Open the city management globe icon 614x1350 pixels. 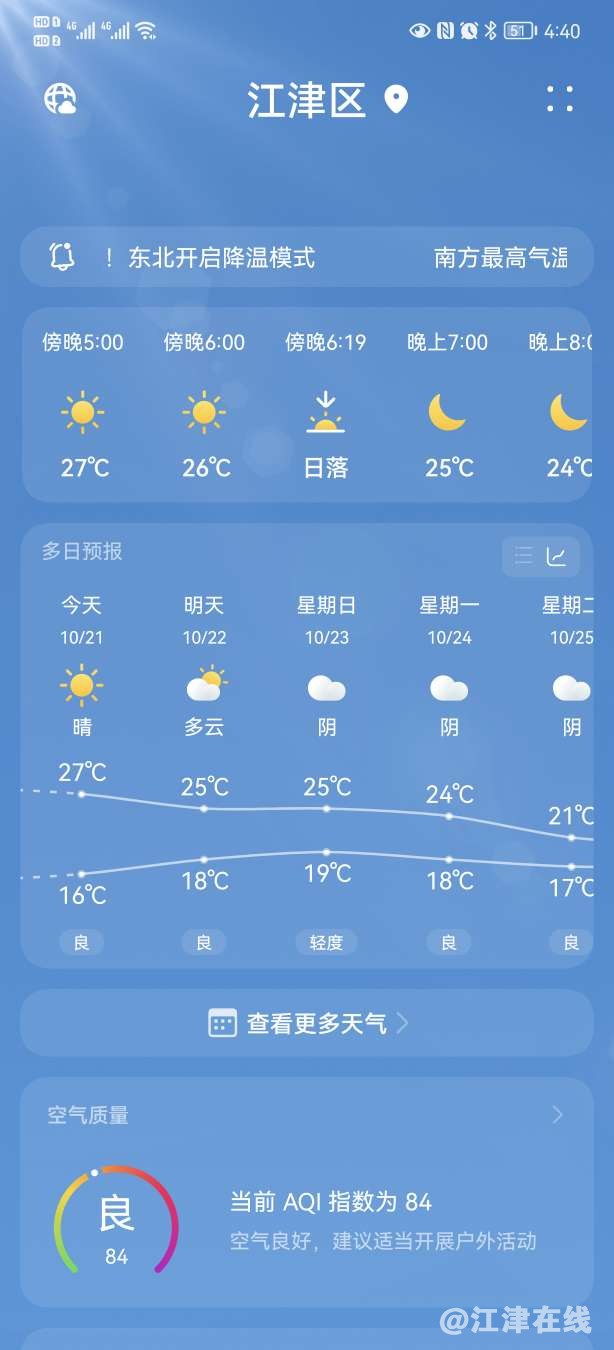[60, 99]
